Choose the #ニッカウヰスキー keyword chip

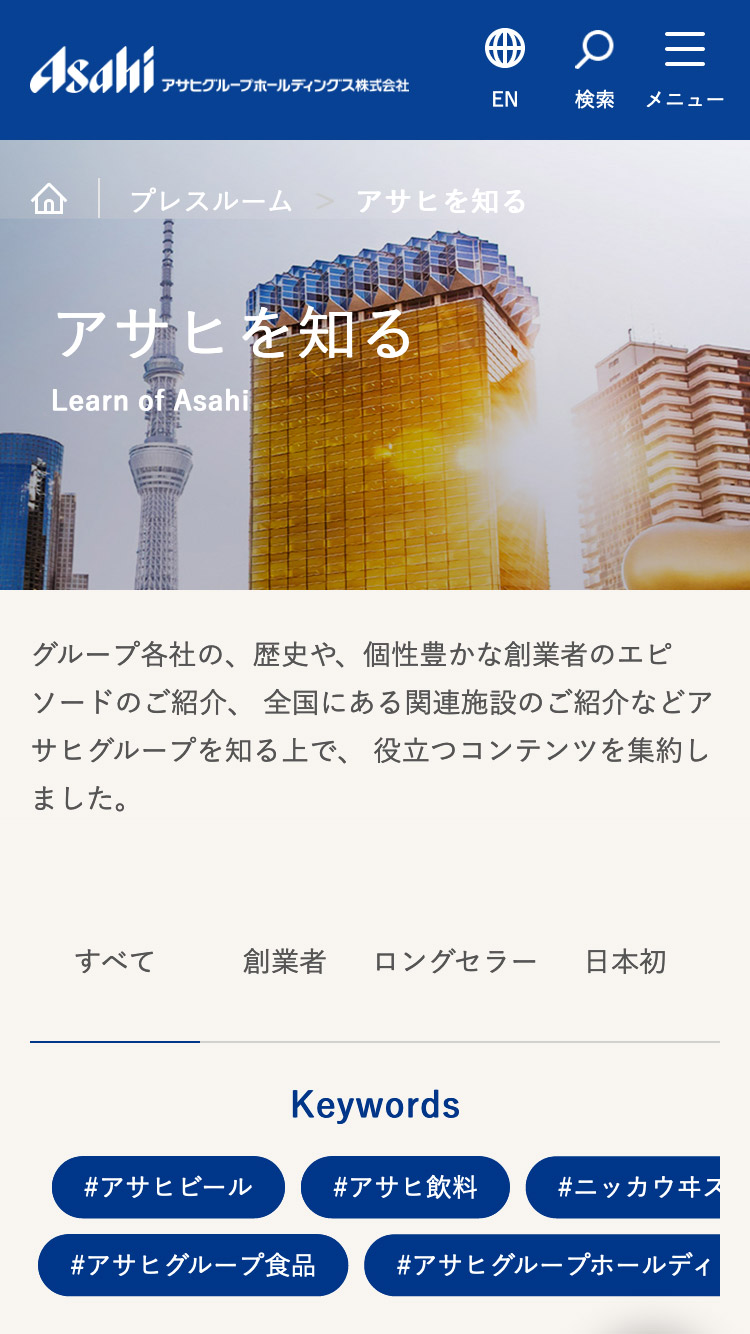630,1187
